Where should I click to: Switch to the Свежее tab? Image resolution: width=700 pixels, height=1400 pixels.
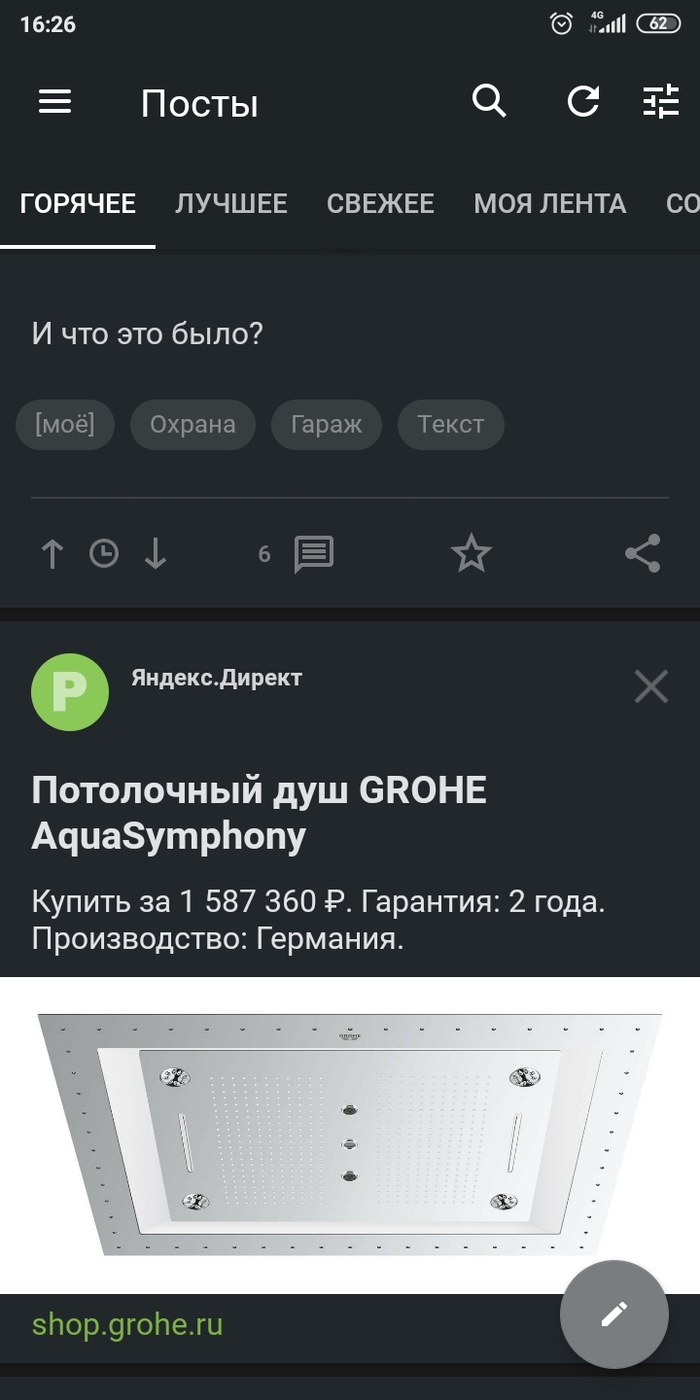click(x=380, y=204)
